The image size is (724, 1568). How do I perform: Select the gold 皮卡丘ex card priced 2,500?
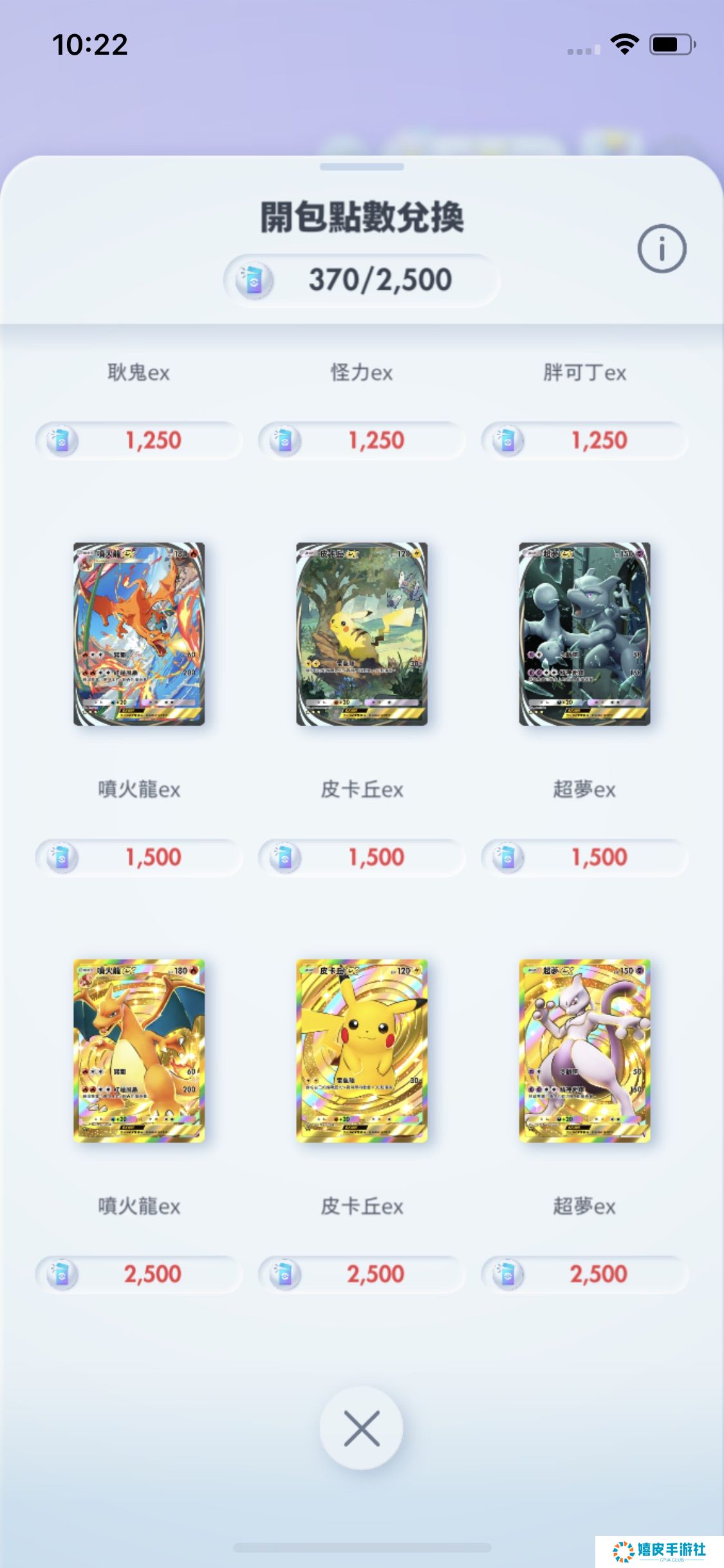(x=362, y=1050)
